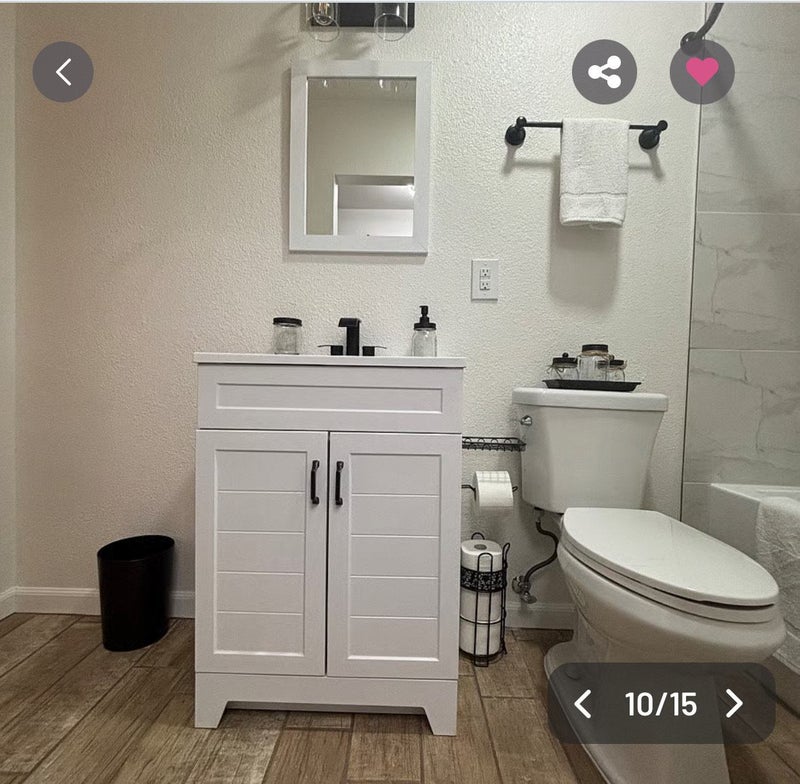Toggle the pink heart favorite
This screenshot has height=784, width=800.
pos(702,72)
